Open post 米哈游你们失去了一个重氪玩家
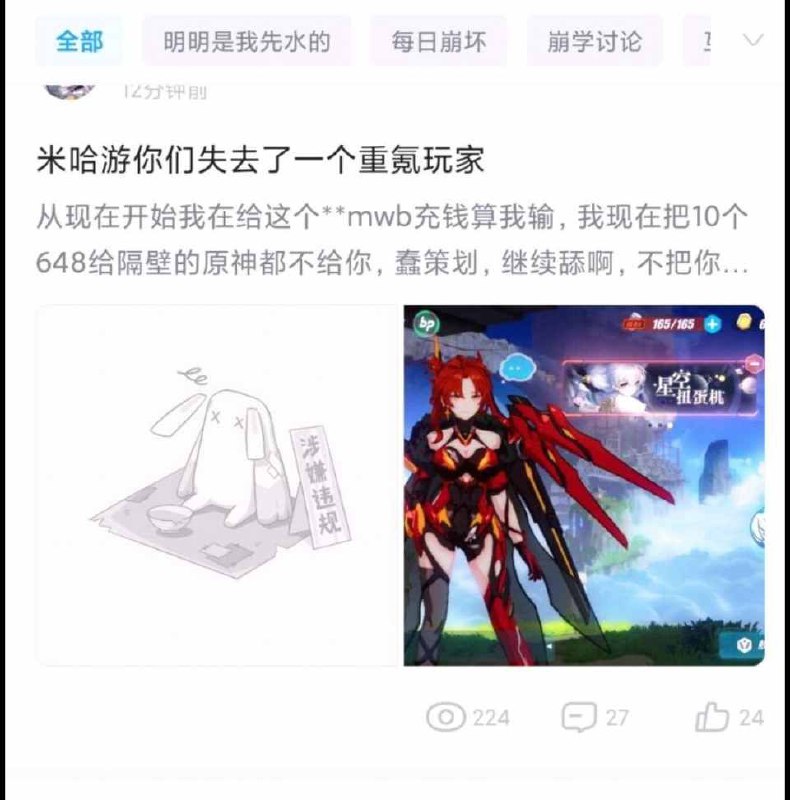 [x=260, y=161]
